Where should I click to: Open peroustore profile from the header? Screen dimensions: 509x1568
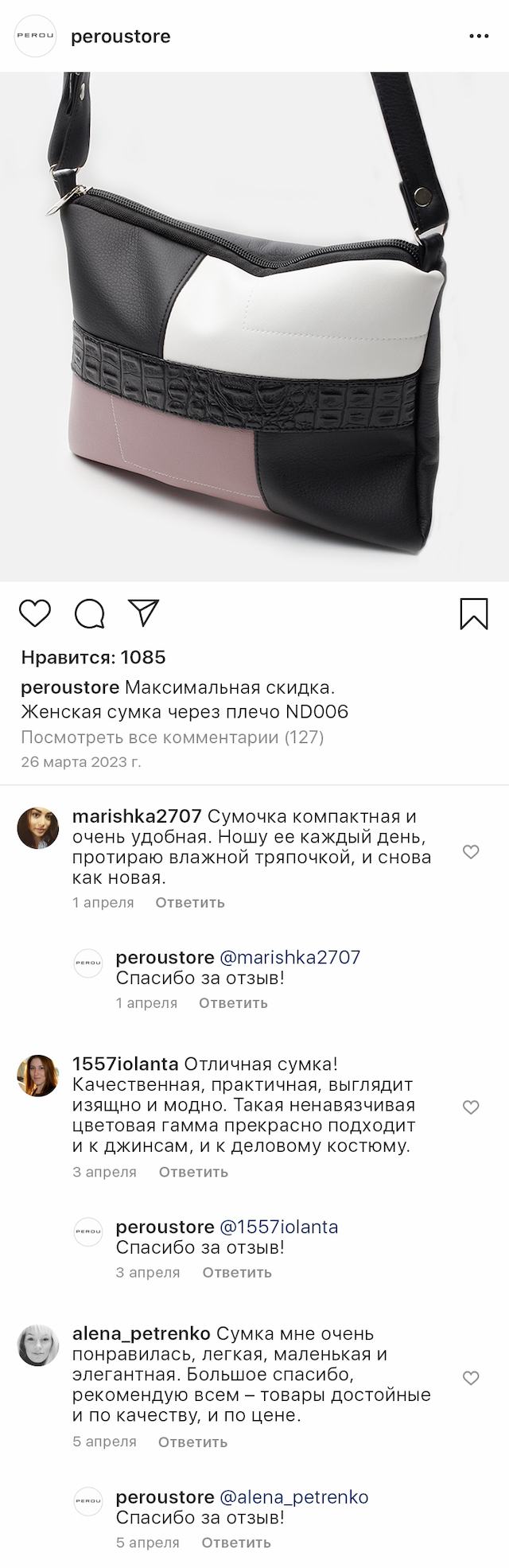click(120, 37)
